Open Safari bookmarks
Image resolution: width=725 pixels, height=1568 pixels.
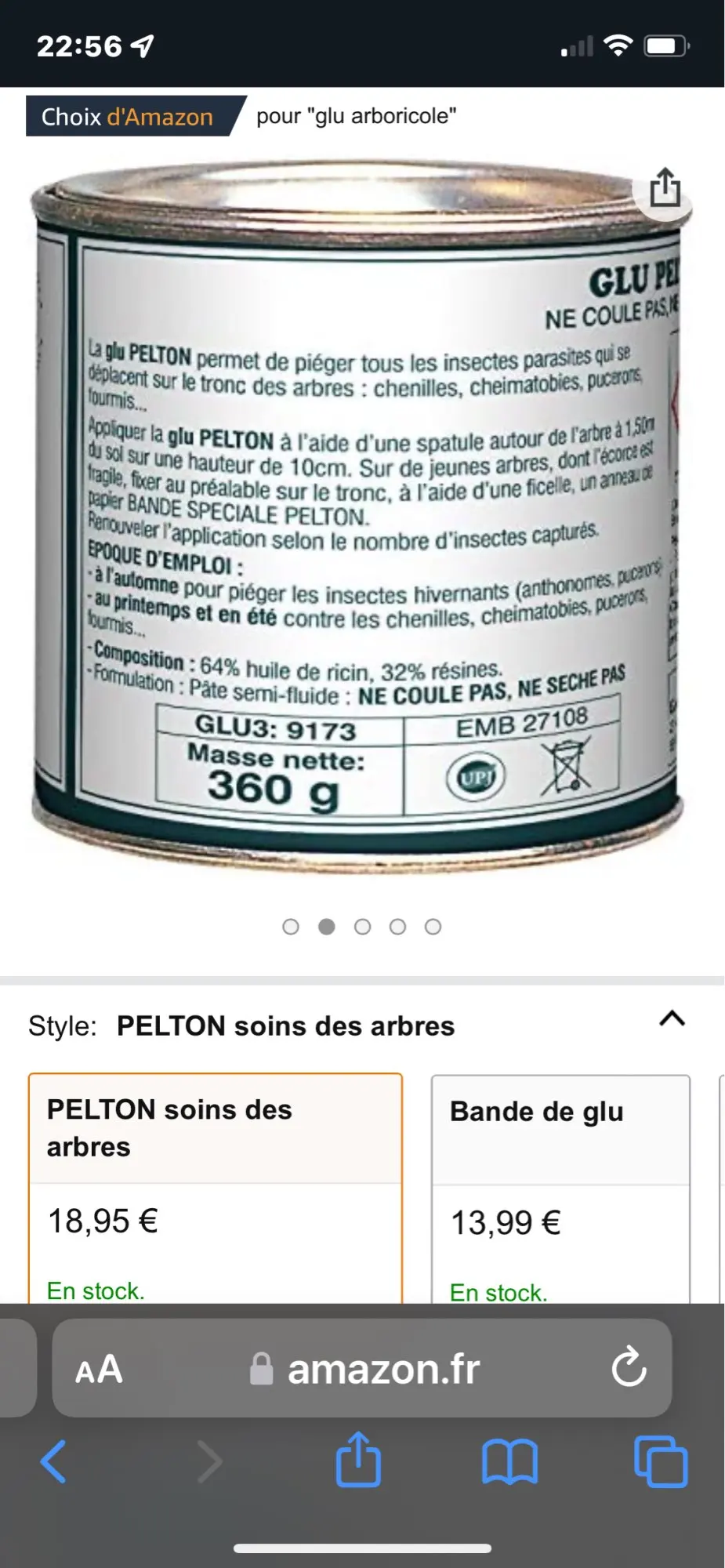[509, 1461]
